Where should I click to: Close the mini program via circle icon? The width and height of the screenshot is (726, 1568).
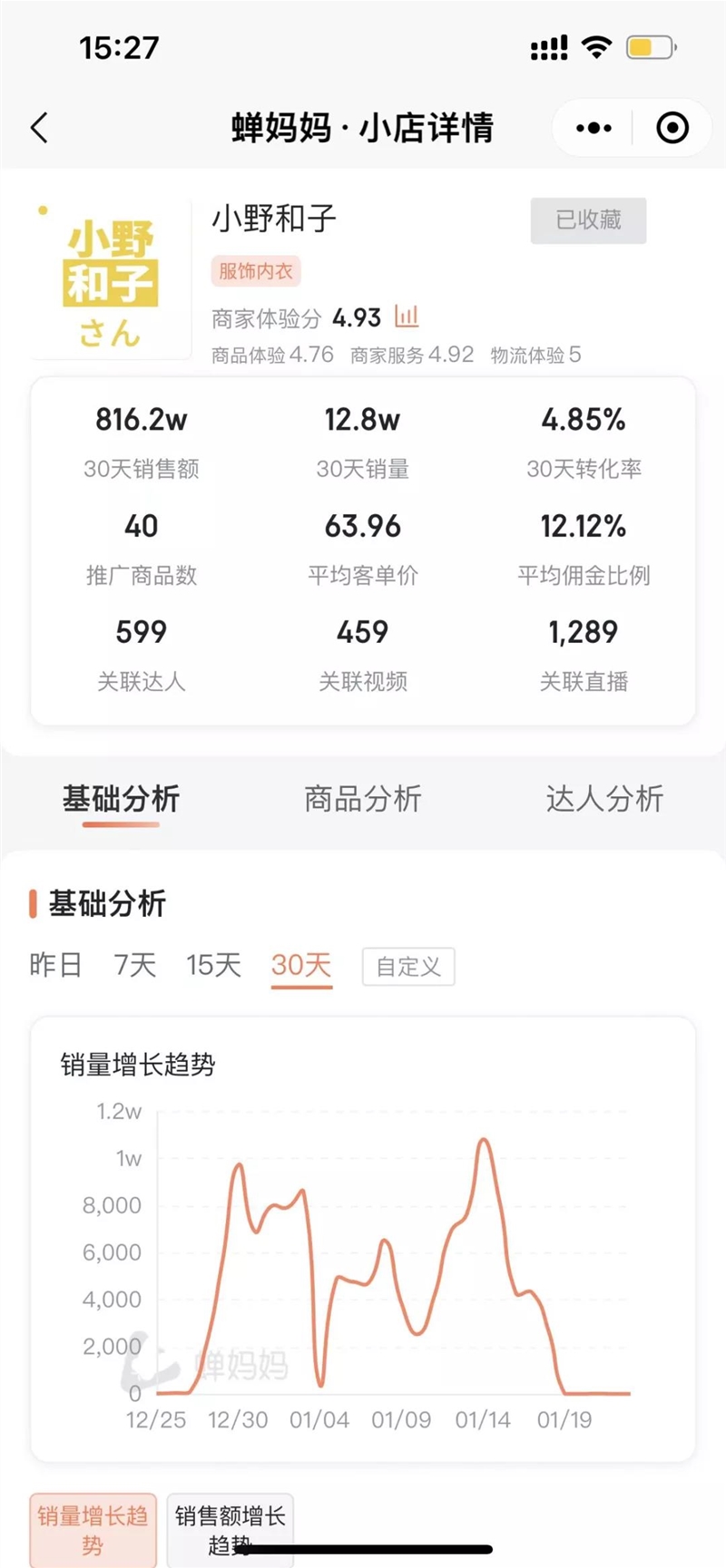coord(672,128)
